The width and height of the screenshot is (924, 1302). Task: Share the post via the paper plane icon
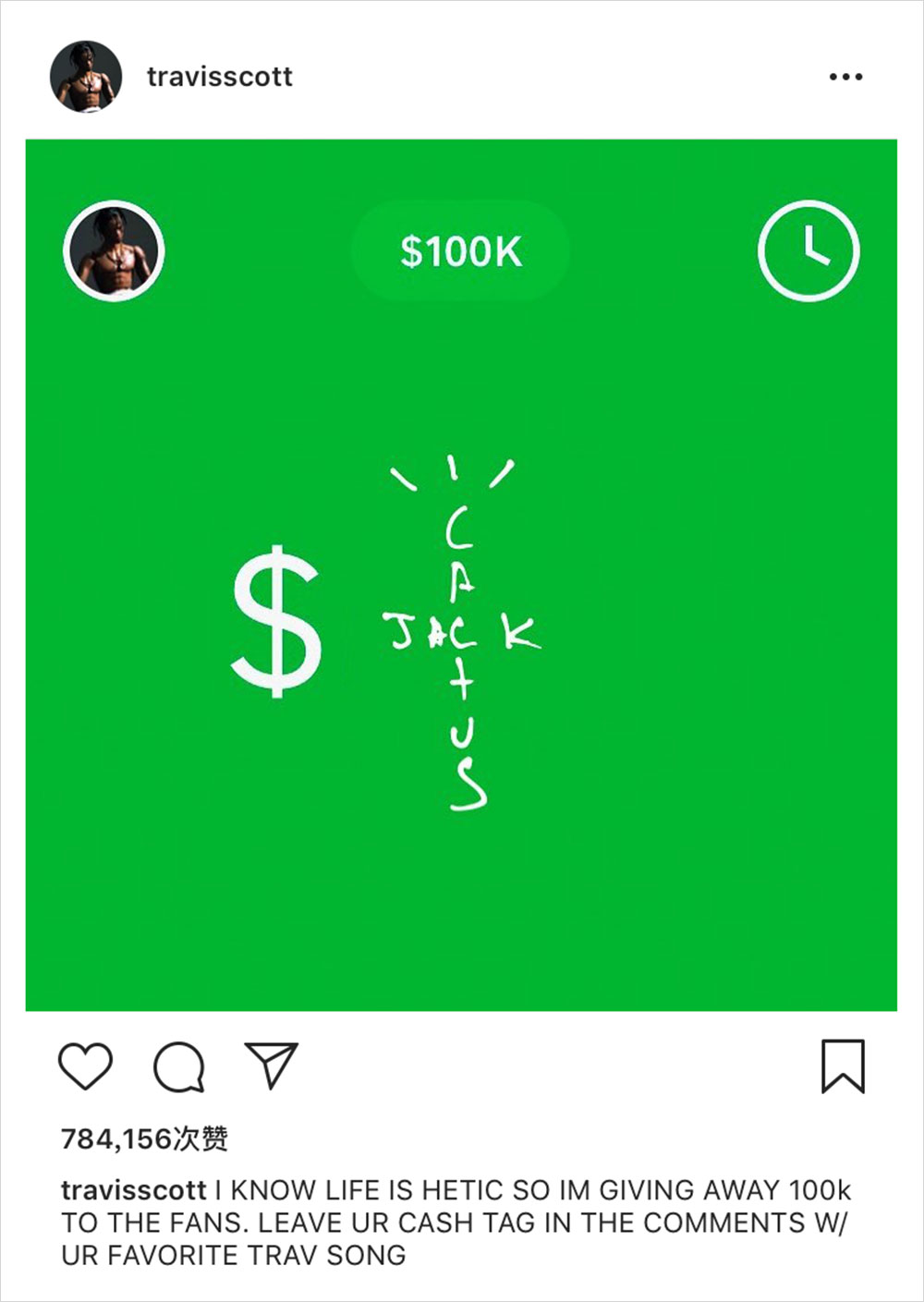pos(271,1065)
